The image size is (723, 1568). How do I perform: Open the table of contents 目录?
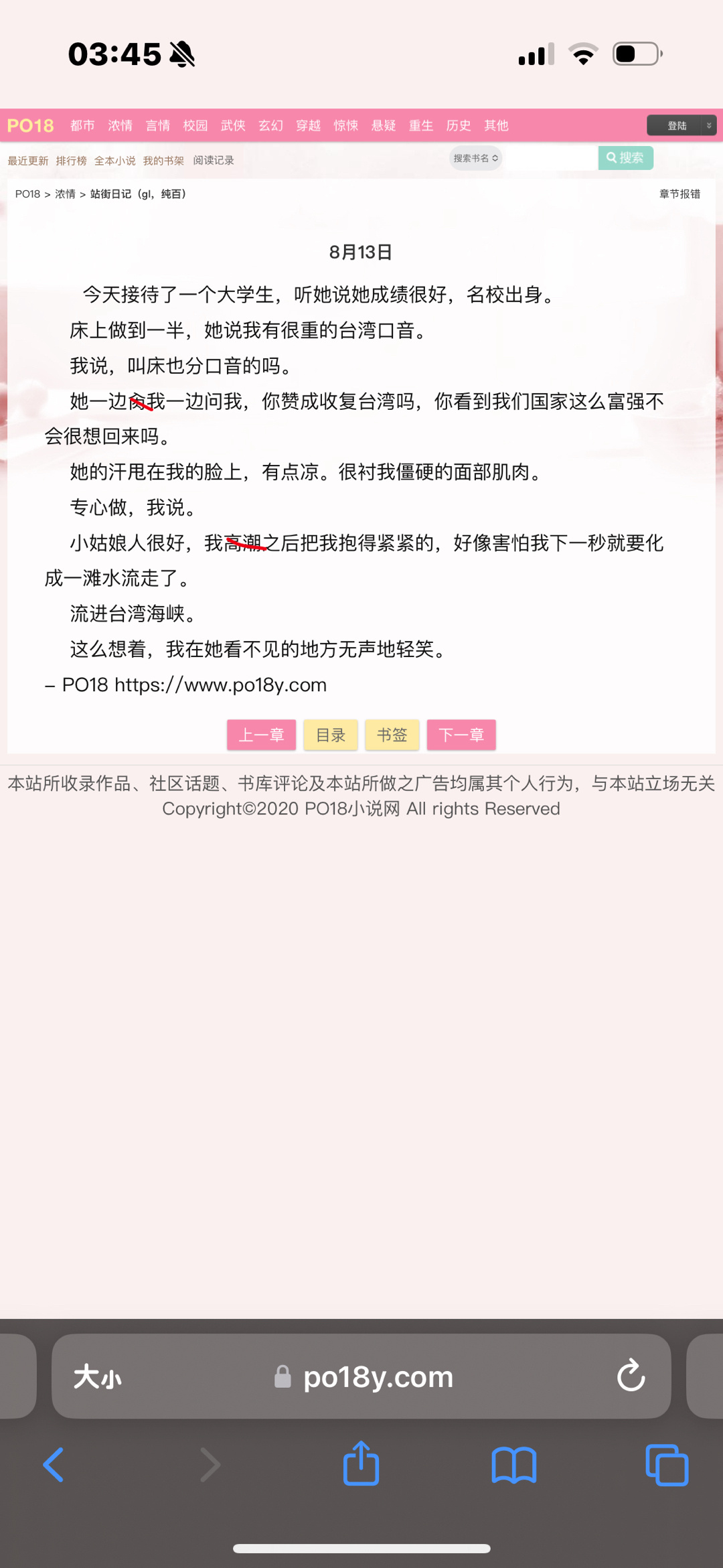331,735
